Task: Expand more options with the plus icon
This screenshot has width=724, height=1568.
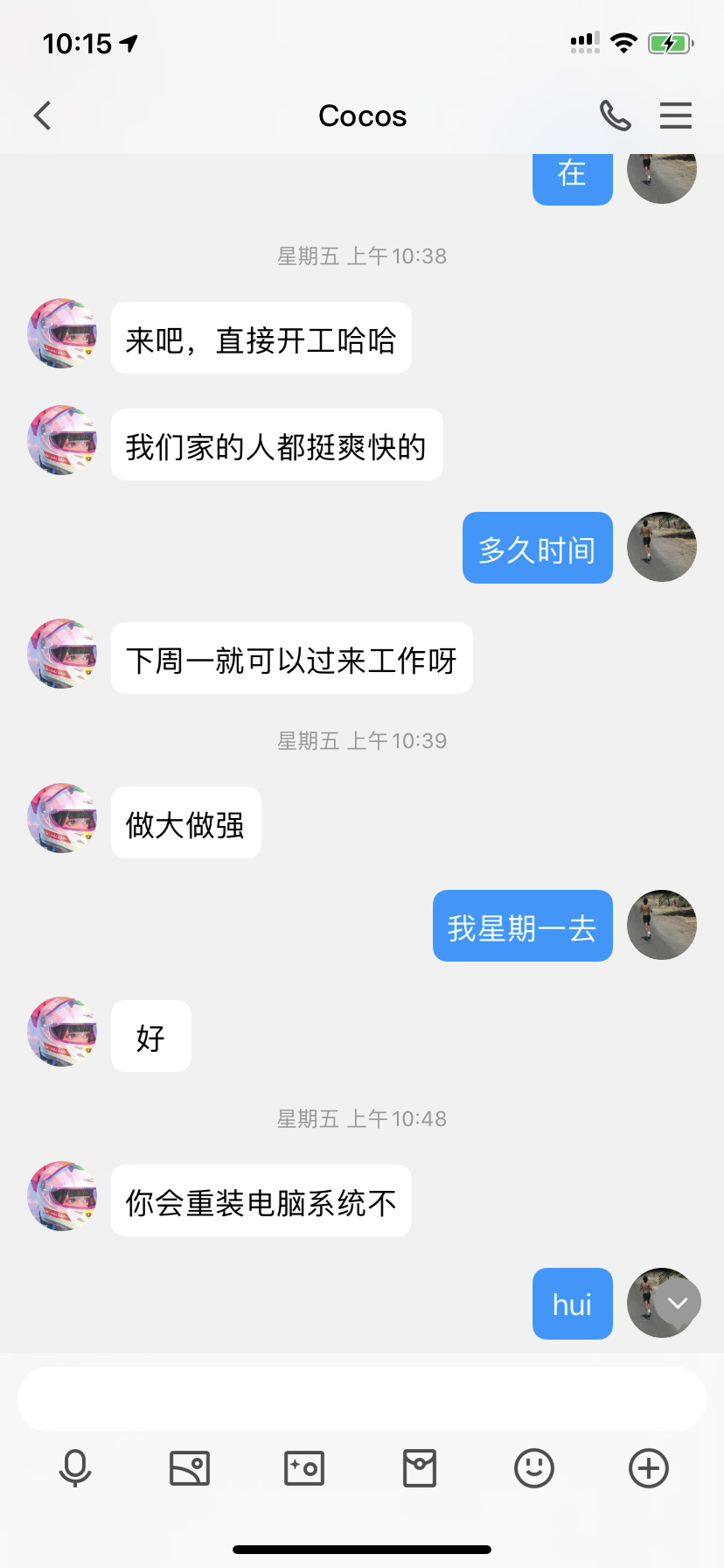Action: 648,1467
